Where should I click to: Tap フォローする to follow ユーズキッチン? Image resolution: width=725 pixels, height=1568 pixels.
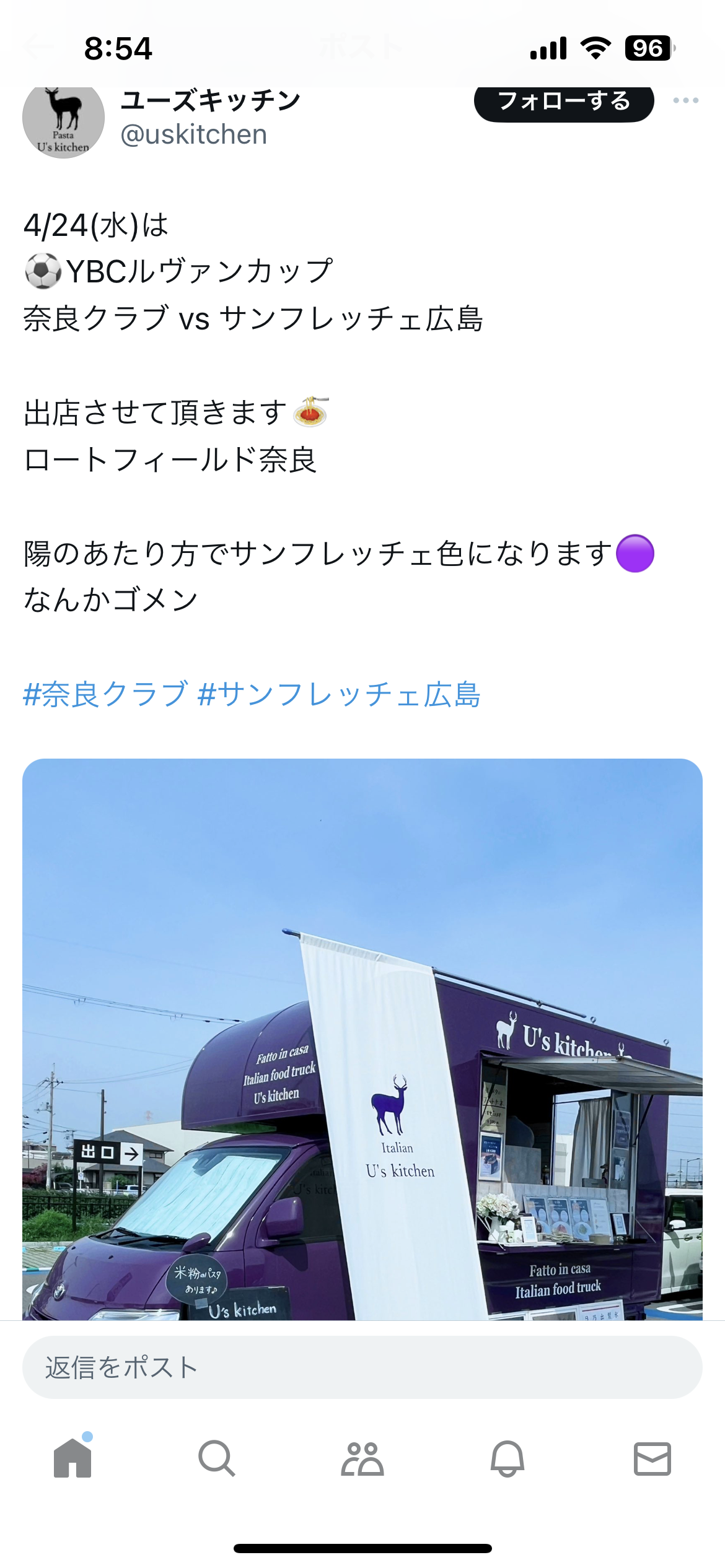pyautogui.click(x=563, y=102)
